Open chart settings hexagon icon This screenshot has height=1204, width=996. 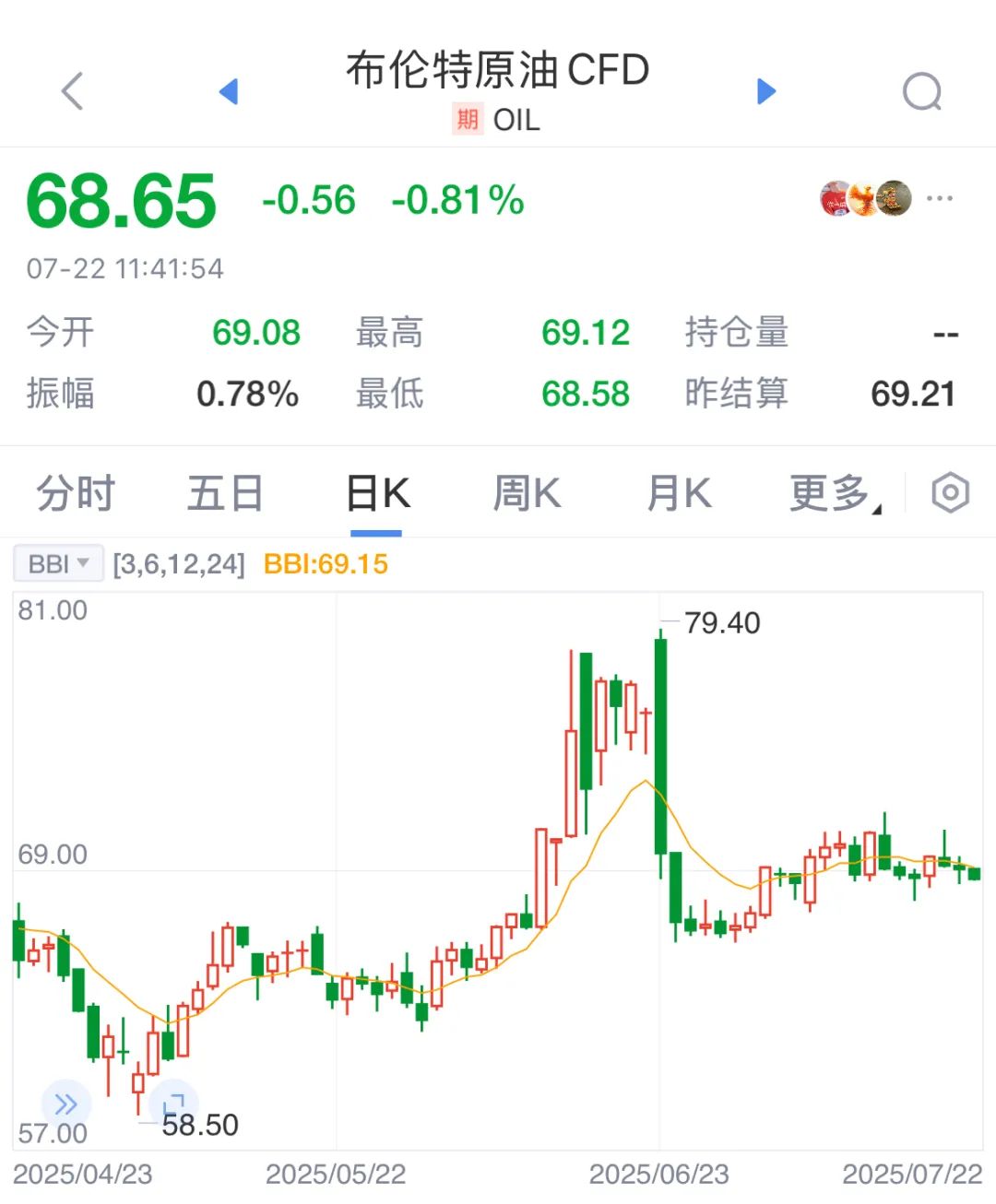[x=950, y=493]
